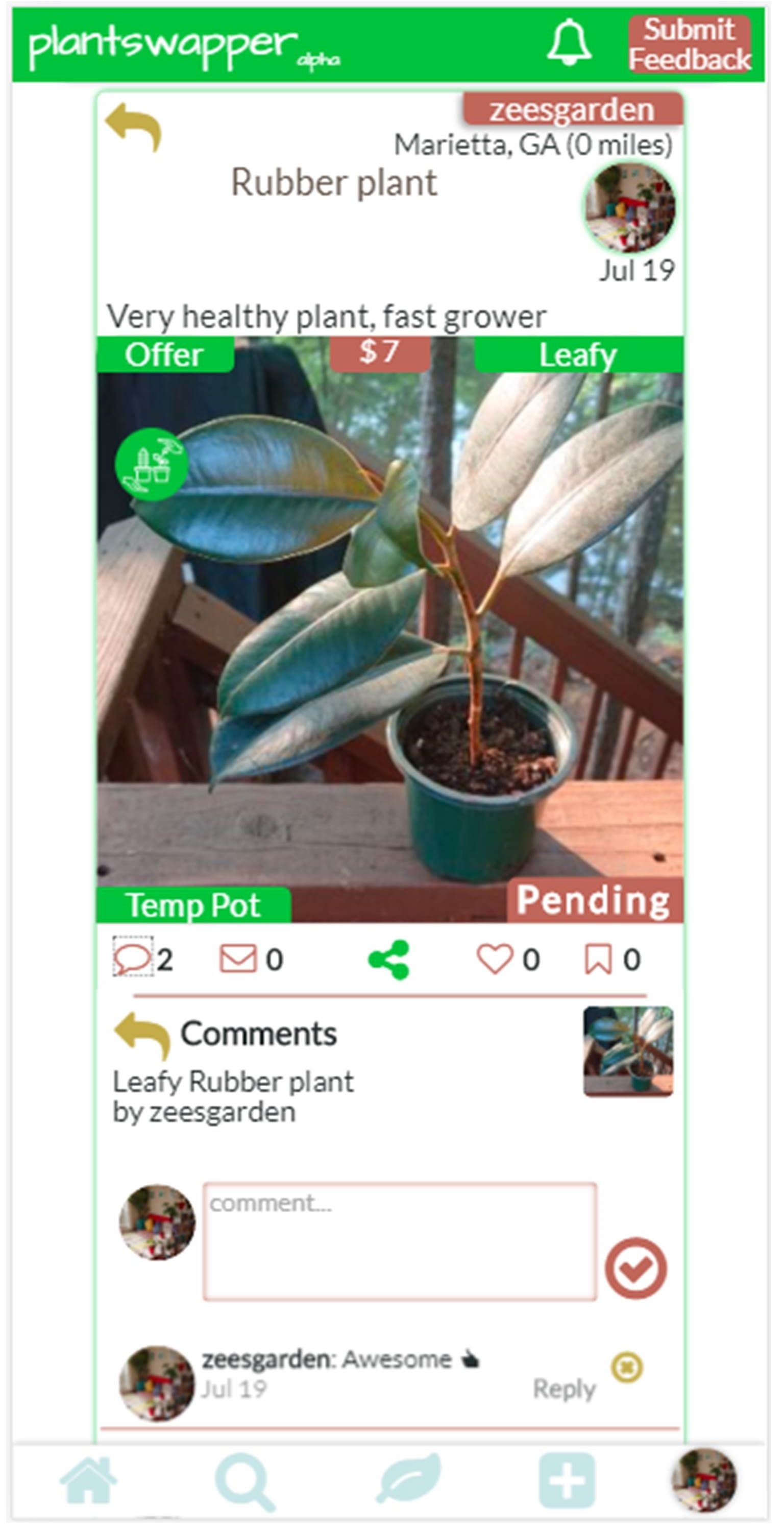The height and width of the screenshot is (1532, 784).
Task: Go back using the arrow above Rubber plant
Action: click(134, 127)
